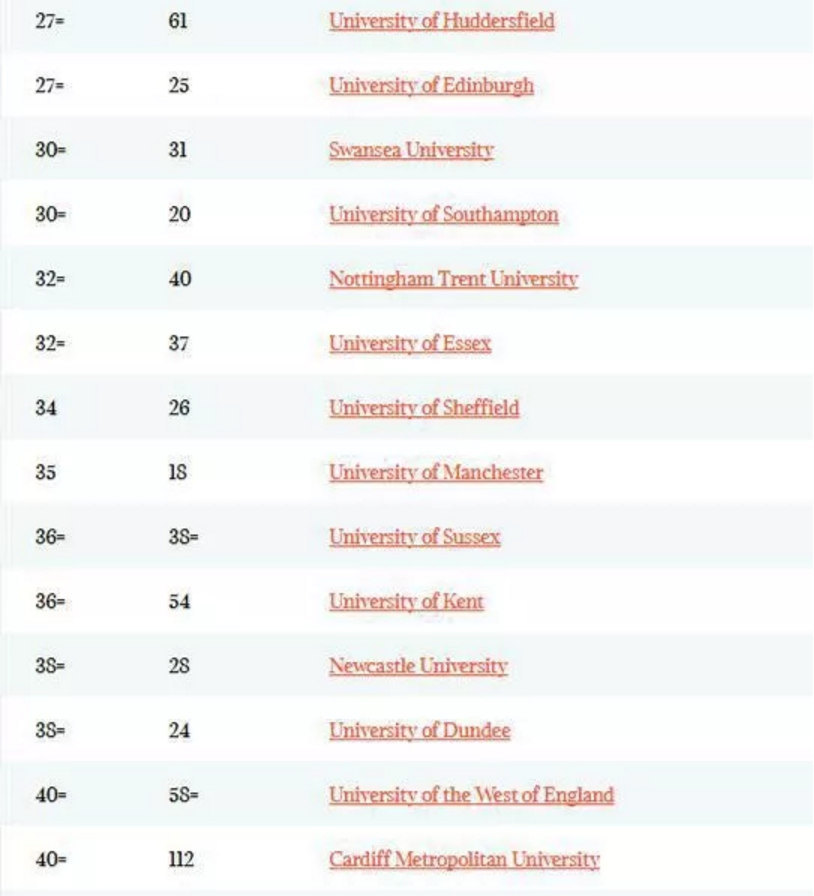Open the University of Southampton link

click(x=443, y=215)
